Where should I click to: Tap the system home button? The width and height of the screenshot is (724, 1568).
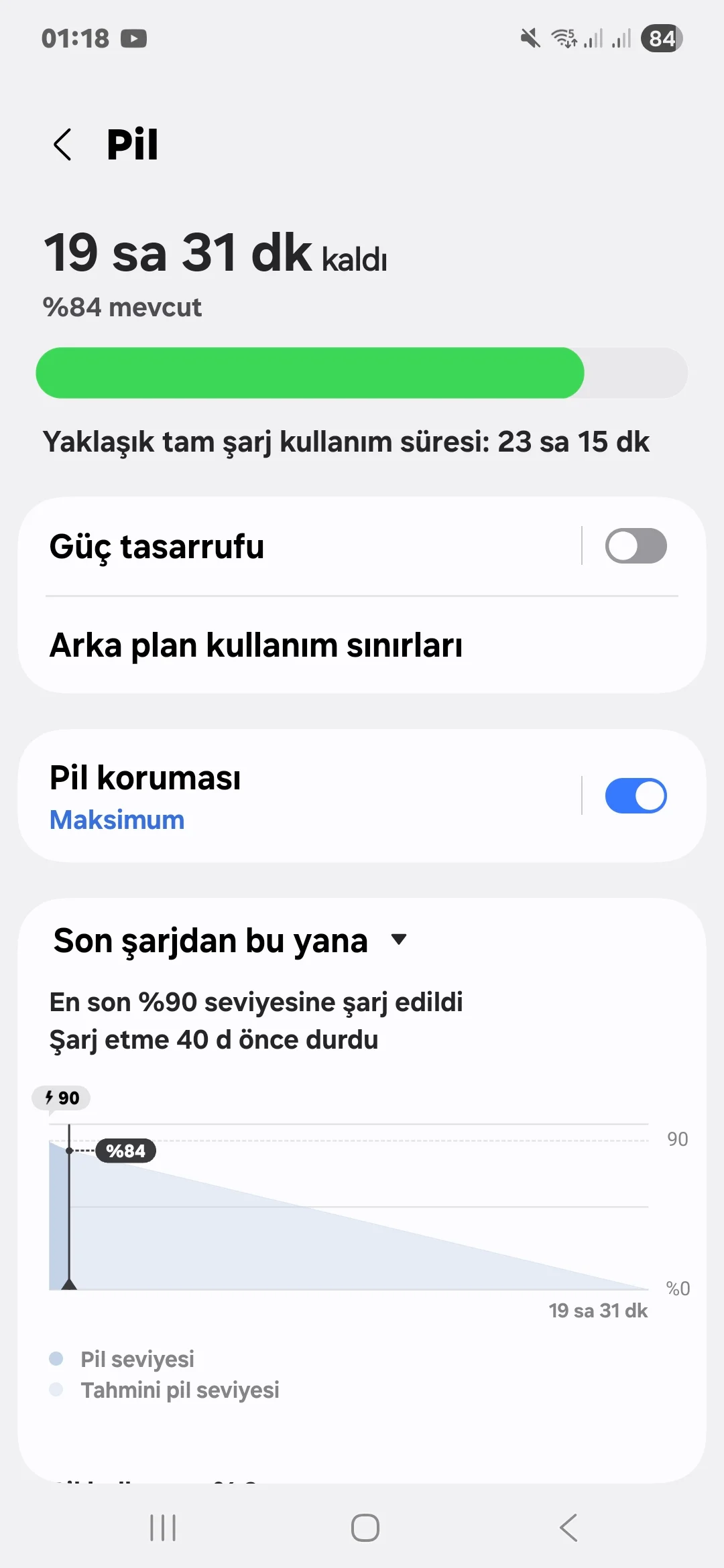365,1528
